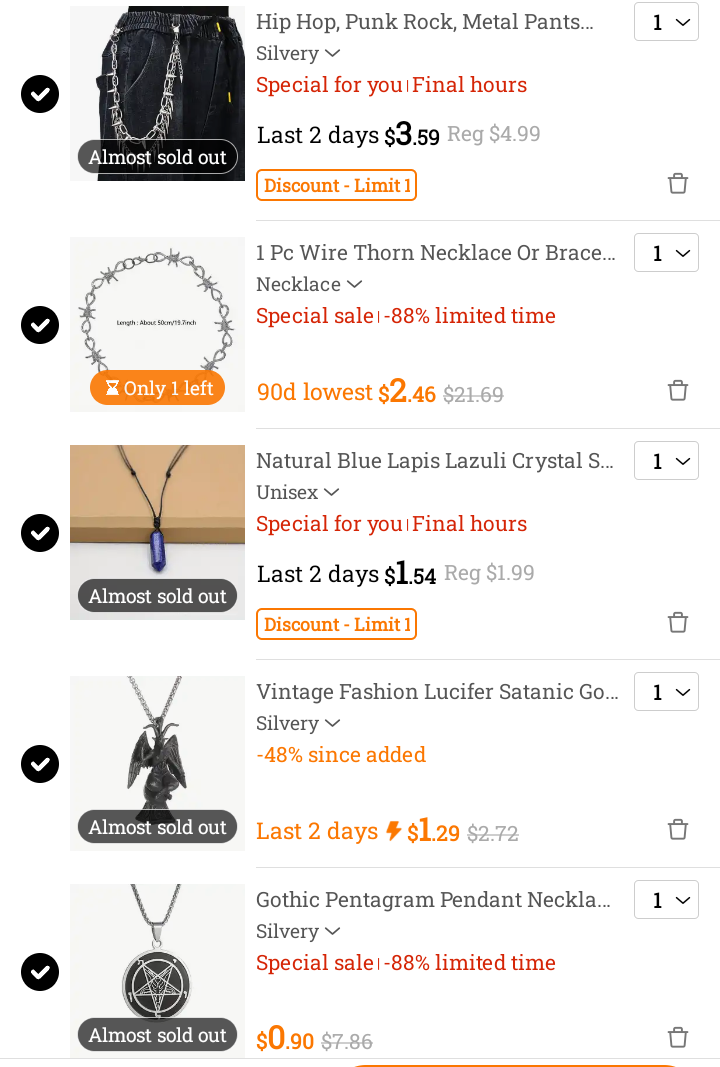Image resolution: width=720 pixels, height=1067 pixels.
Task: Remove Vintage Lucifer necklace from cart
Action: click(678, 830)
